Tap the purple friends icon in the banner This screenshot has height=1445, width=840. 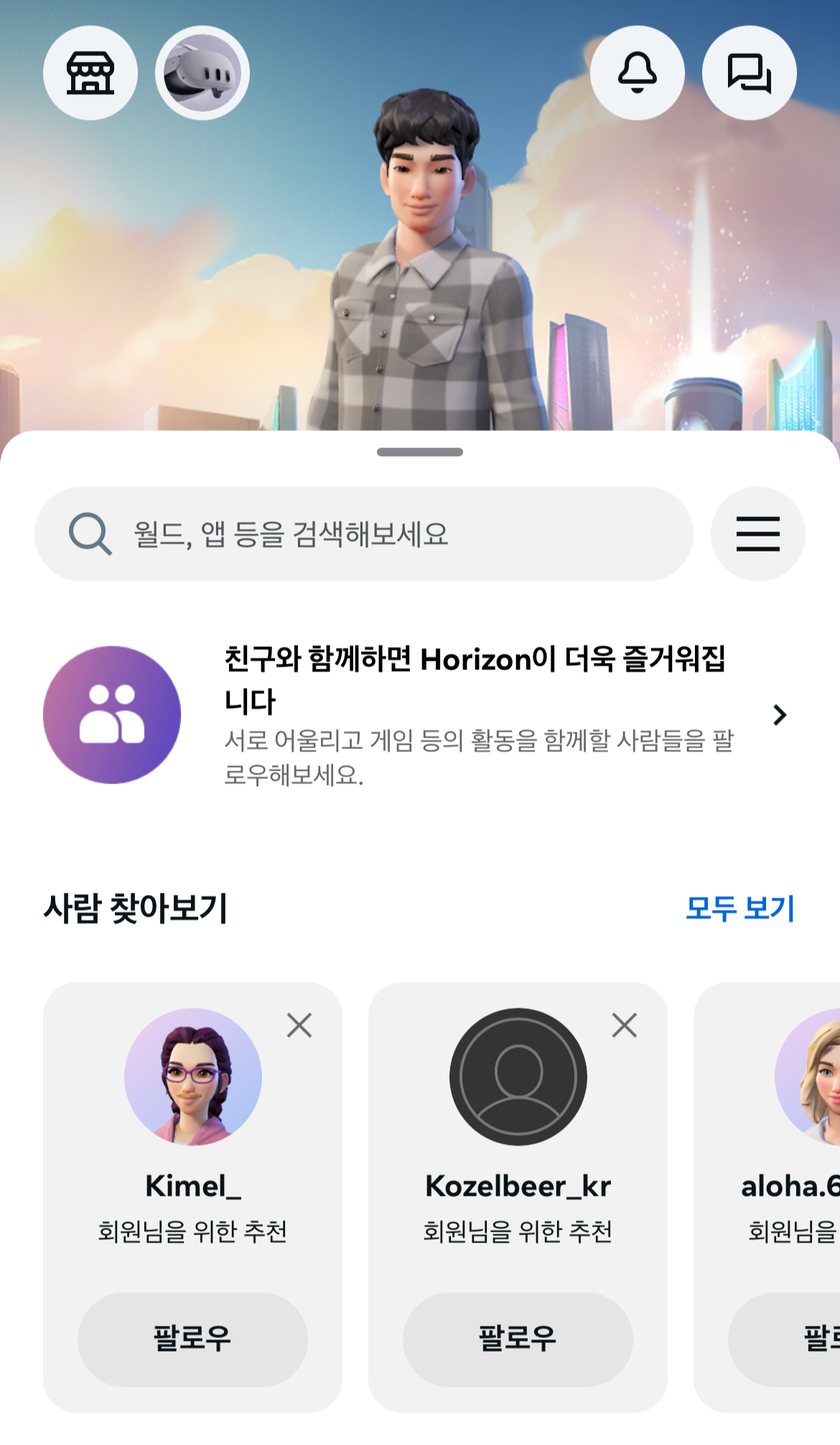(x=111, y=715)
